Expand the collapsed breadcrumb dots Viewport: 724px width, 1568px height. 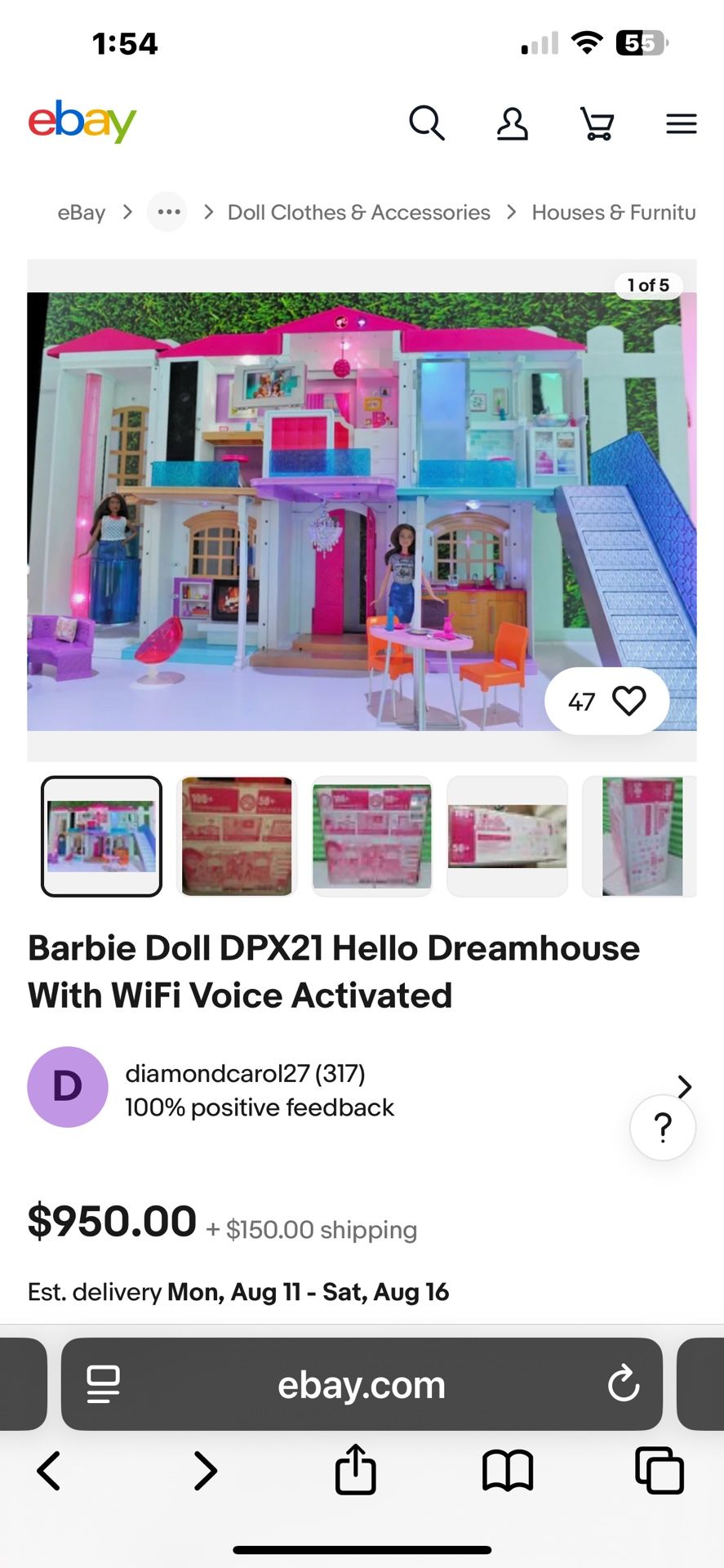(168, 212)
